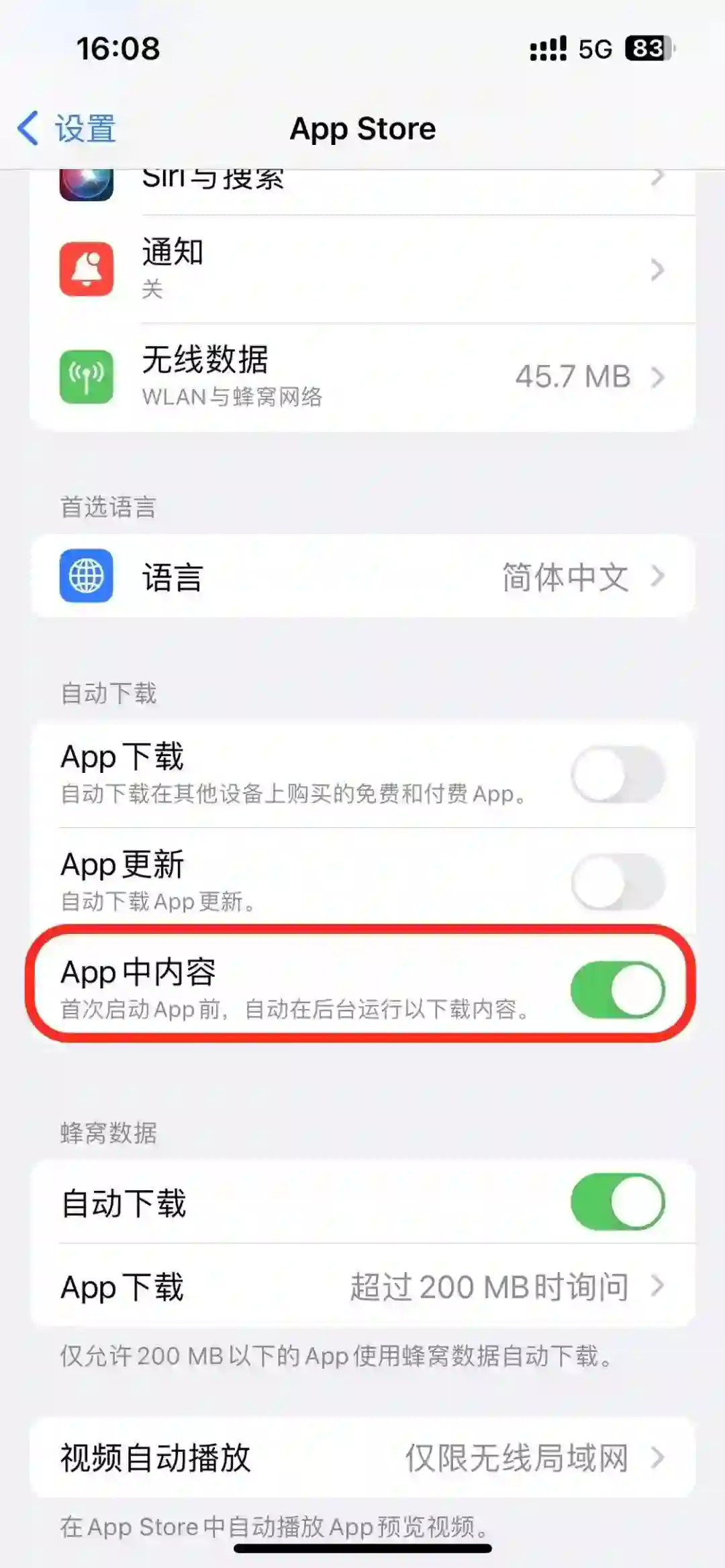Turn off 蜂窝数据 自动下载 switch
This screenshot has height=1568, width=725.
click(x=617, y=1202)
